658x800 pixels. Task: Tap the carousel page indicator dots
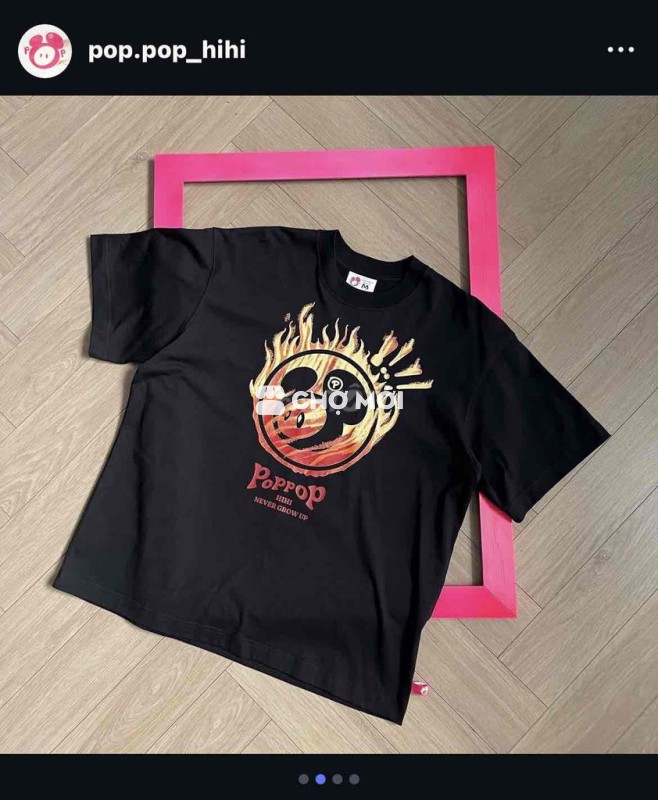(329, 778)
